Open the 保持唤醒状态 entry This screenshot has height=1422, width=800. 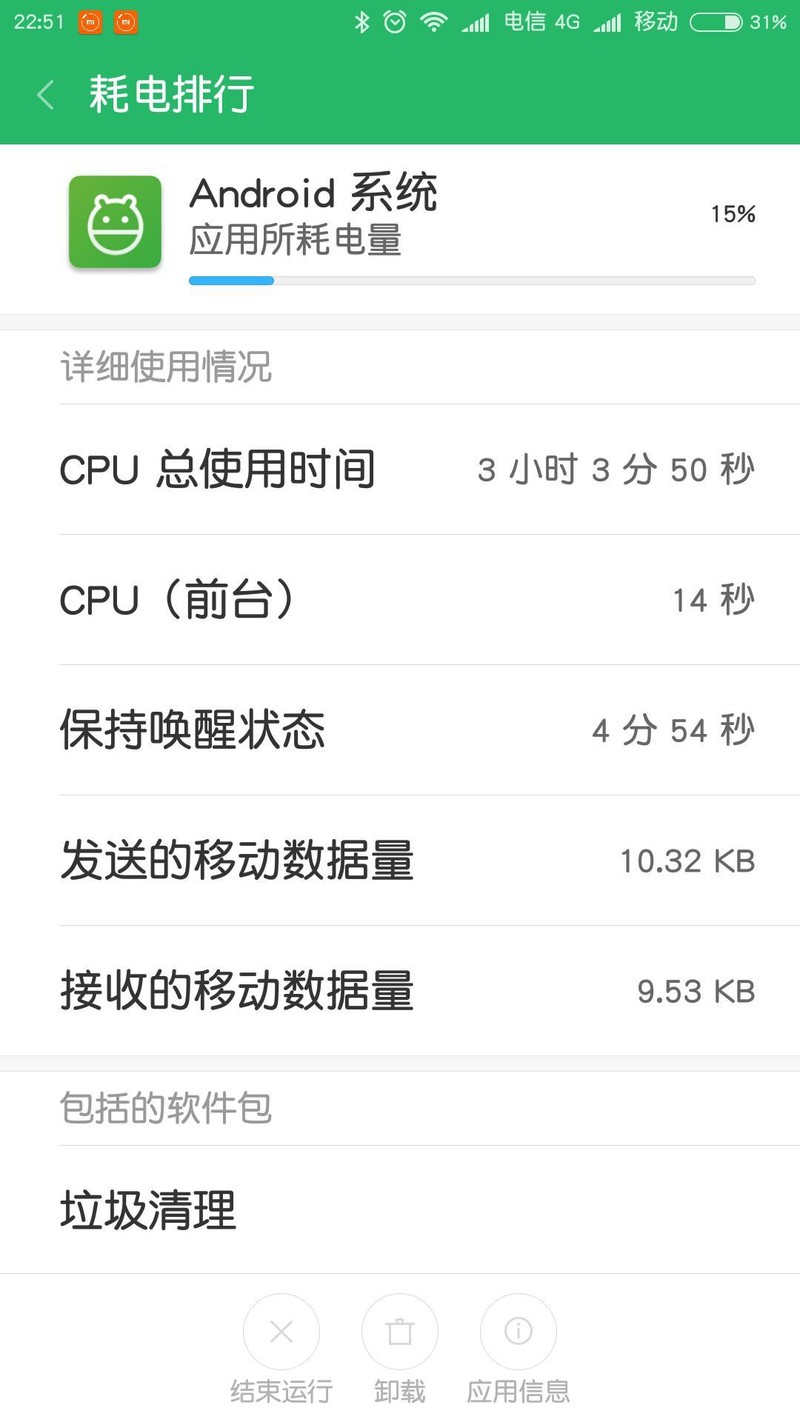tap(400, 730)
